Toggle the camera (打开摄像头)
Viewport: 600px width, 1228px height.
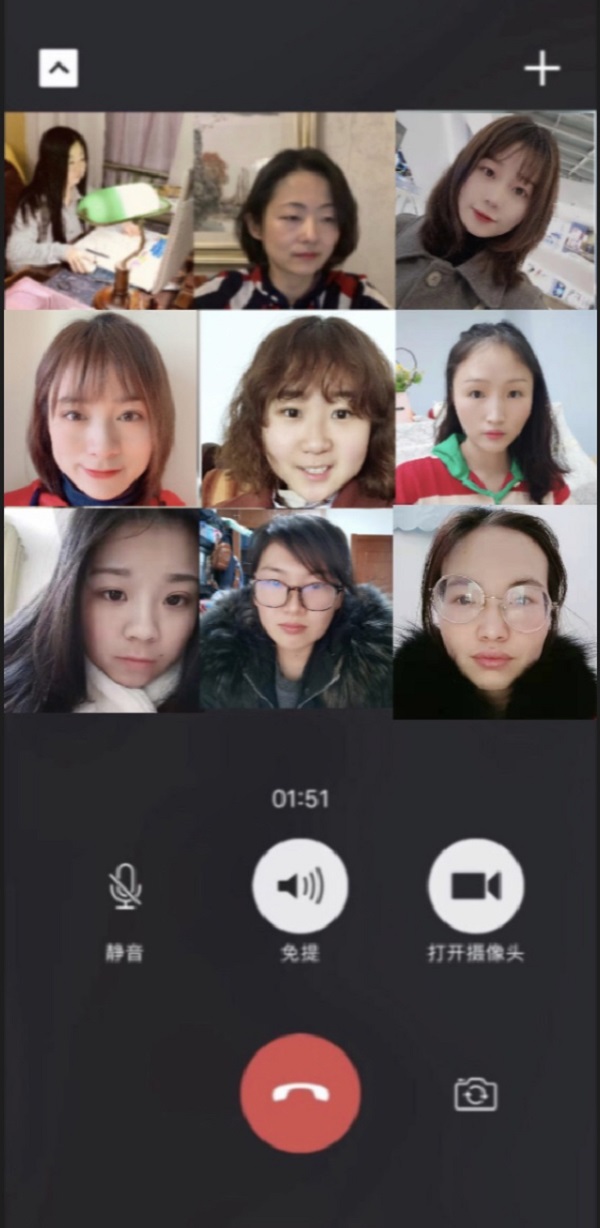476,886
